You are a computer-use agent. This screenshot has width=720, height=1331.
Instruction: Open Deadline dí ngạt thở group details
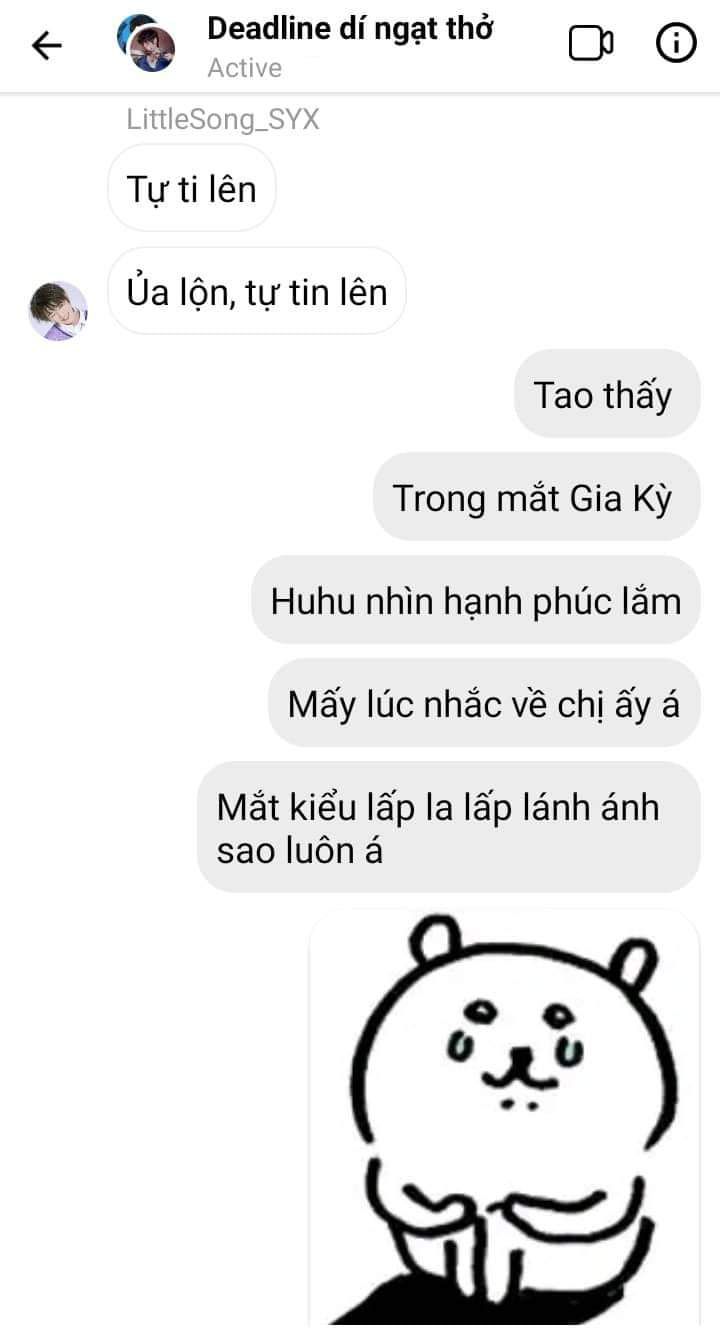[x=349, y=30]
